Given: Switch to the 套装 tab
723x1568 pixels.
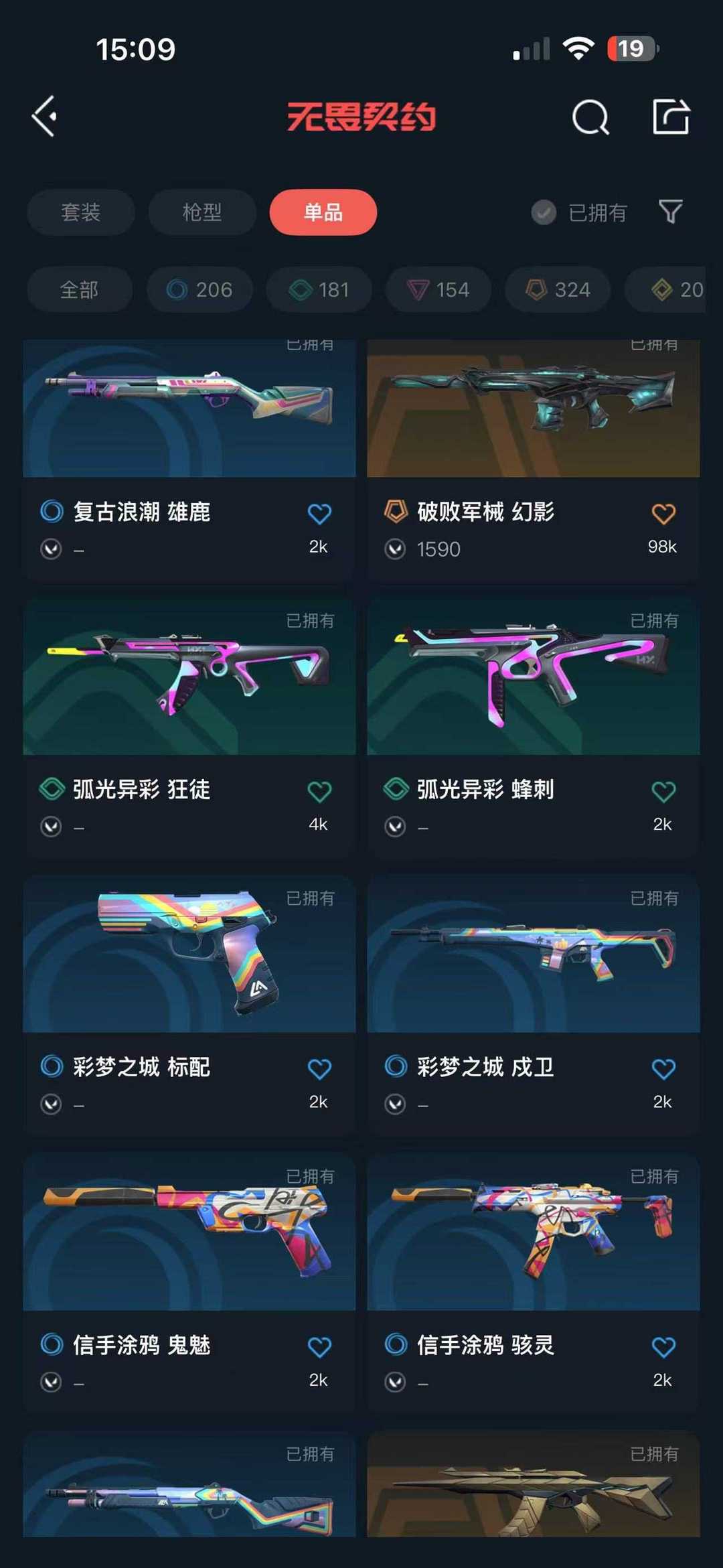Looking at the screenshot, I should pyautogui.click(x=81, y=212).
